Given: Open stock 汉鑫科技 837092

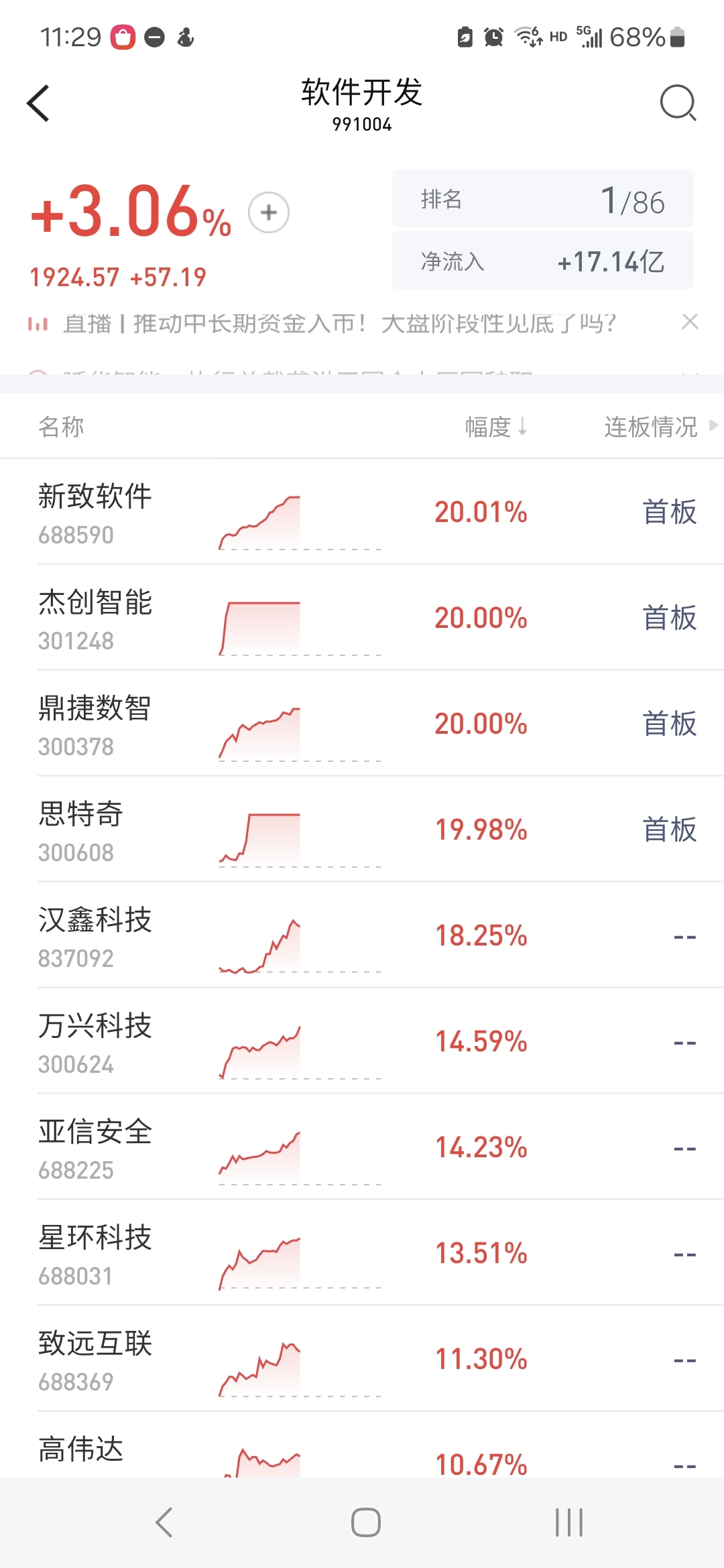Looking at the screenshot, I should tap(362, 935).
